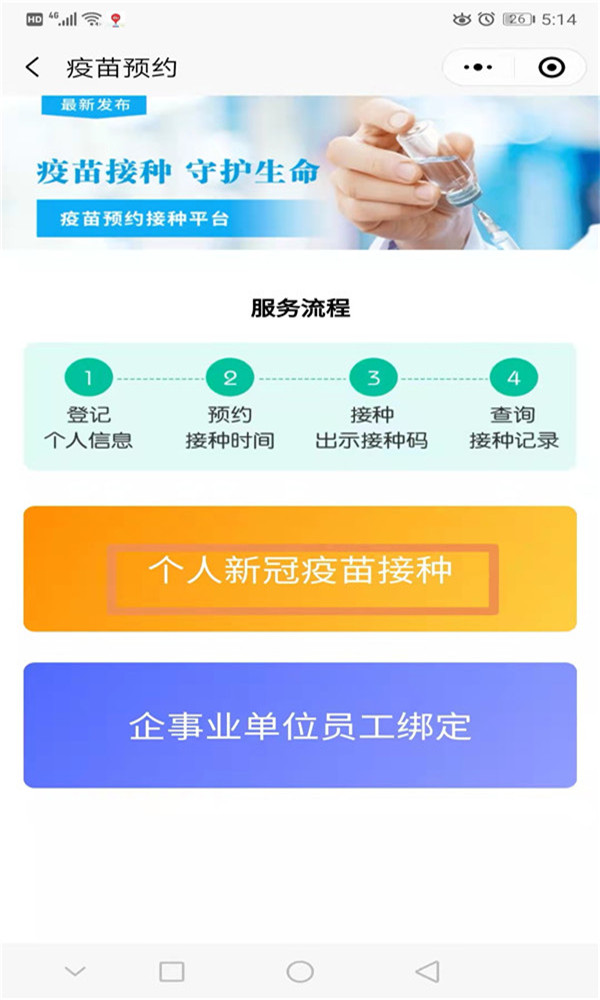
Task: Open the 疫苗接种 守护生命 banner
Action: point(300,172)
